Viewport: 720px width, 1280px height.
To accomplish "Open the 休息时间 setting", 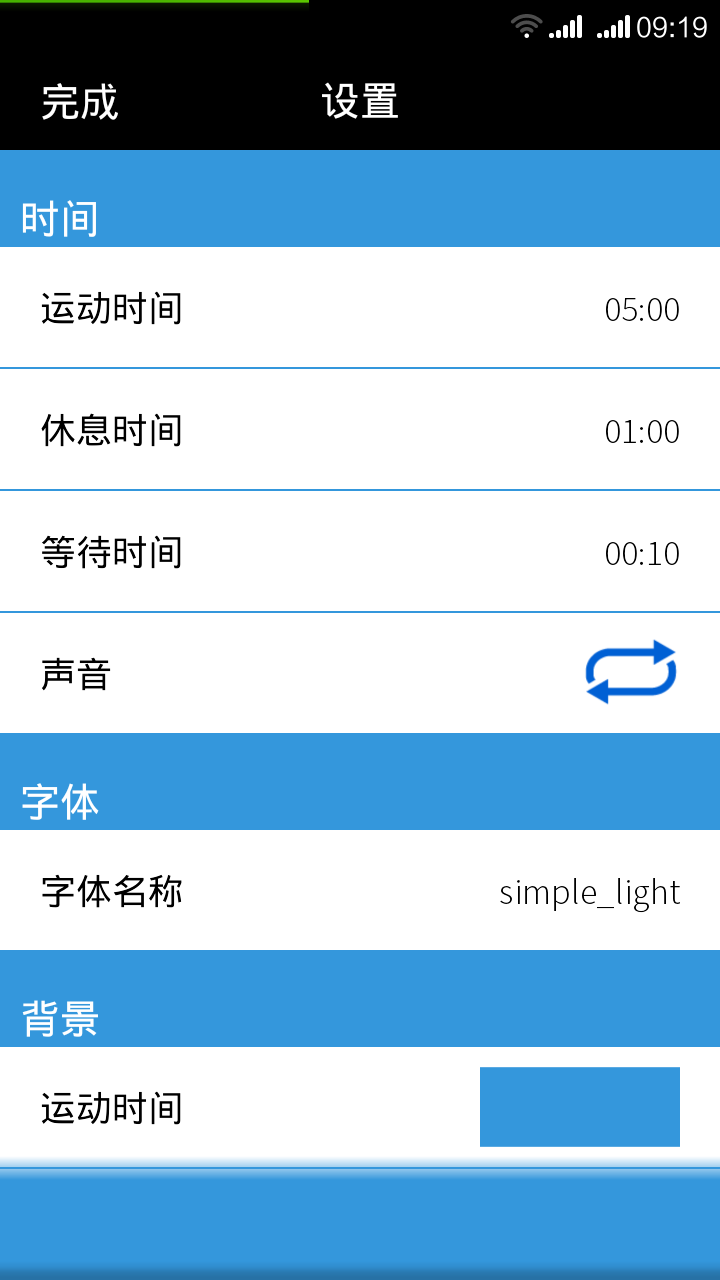I will tap(360, 430).
